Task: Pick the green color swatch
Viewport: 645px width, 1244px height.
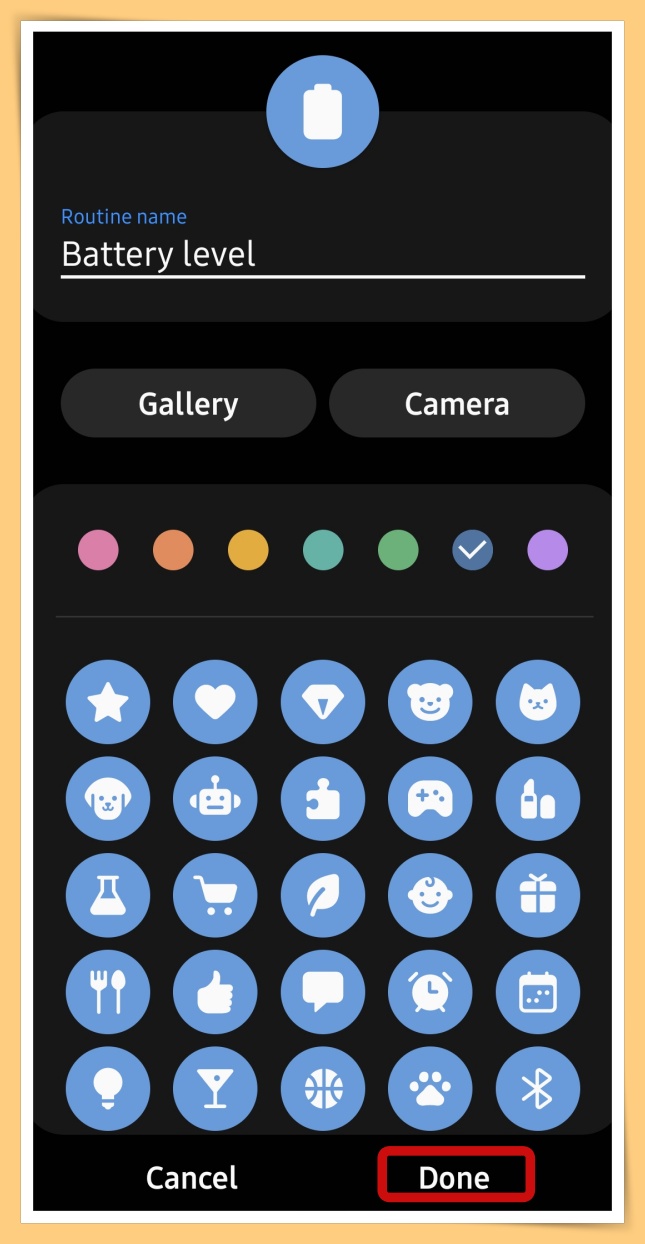Action: 398,550
